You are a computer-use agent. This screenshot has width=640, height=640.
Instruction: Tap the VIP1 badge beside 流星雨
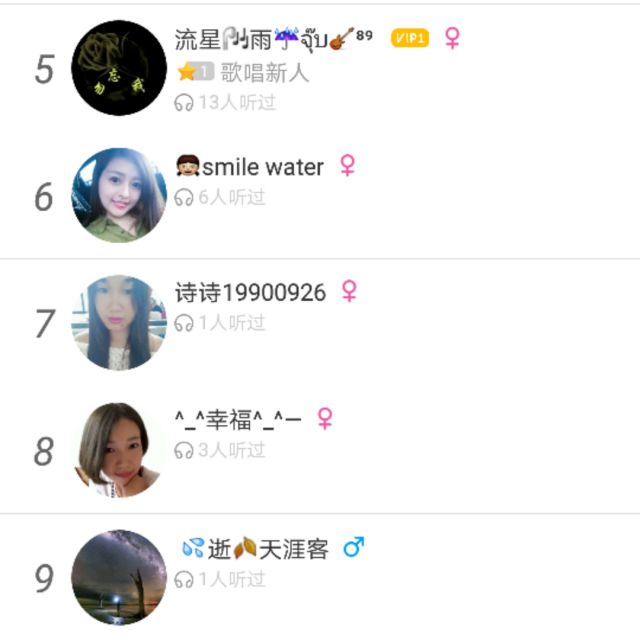pyautogui.click(x=410, y=38)
